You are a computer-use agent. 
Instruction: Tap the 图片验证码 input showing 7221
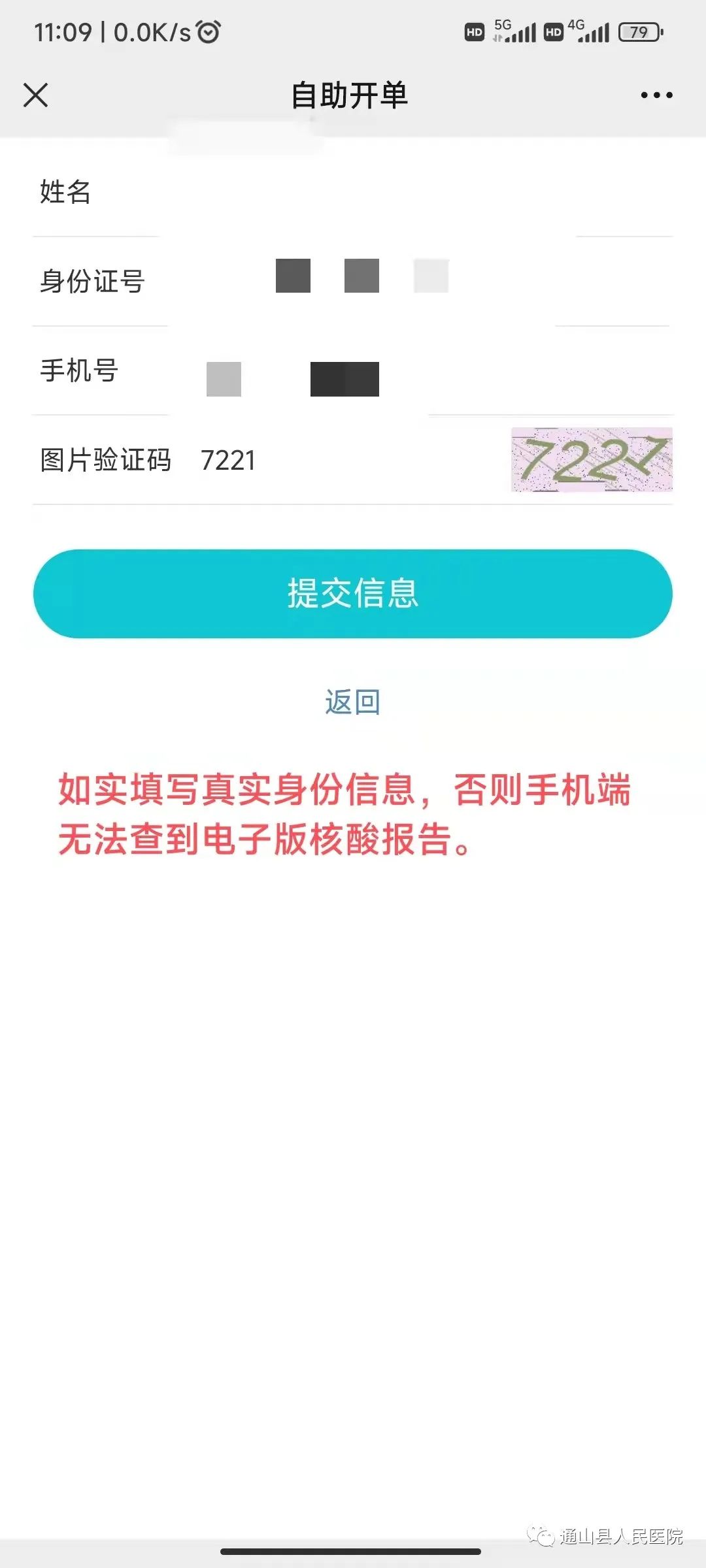coord(327,460)
